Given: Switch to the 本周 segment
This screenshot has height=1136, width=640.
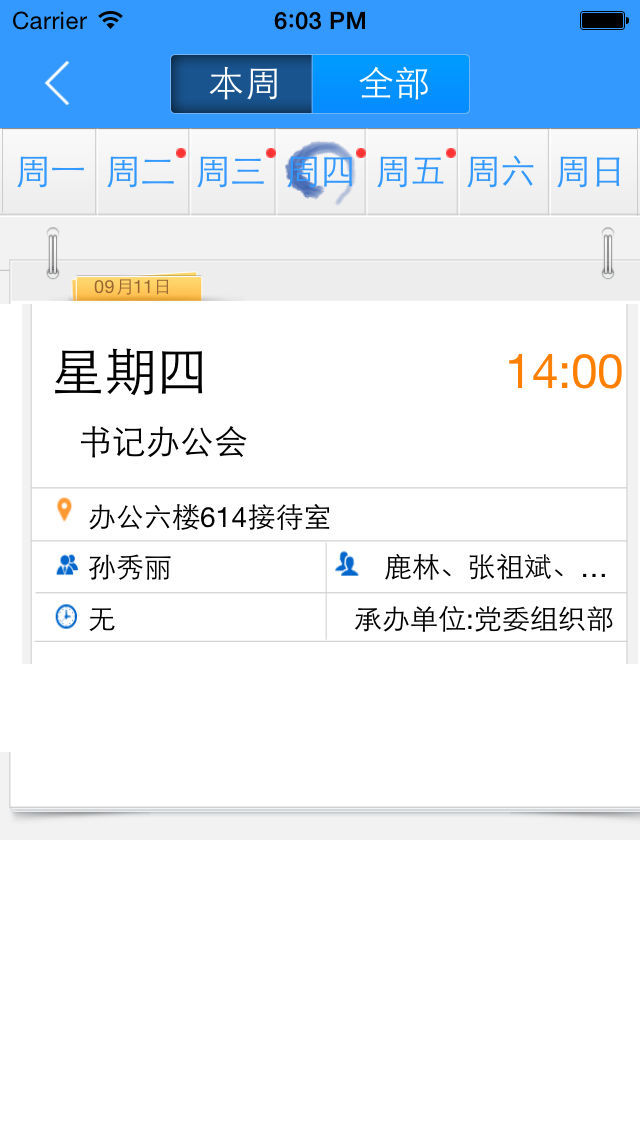Looking at the screenshot, I should click(242, 84).
